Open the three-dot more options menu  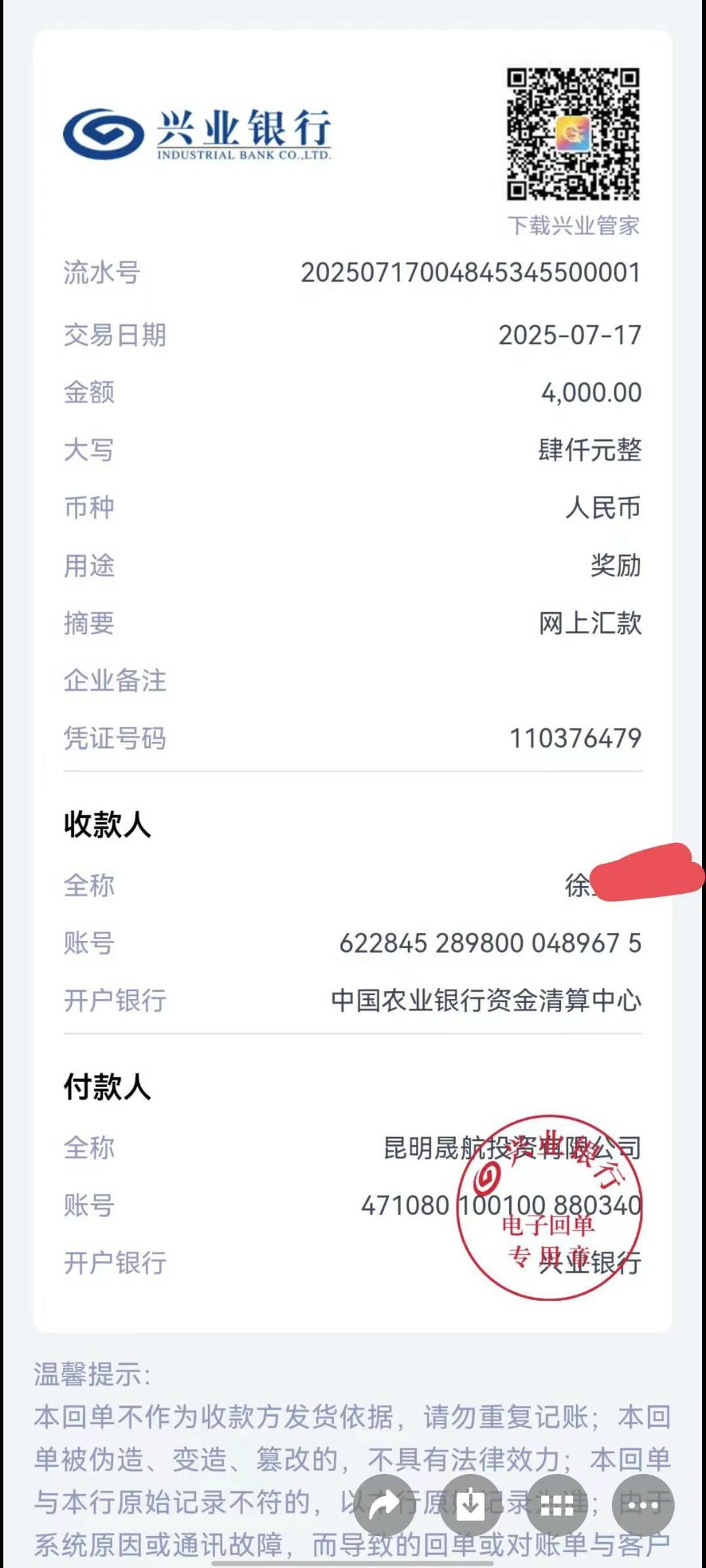click(643, 1505)
